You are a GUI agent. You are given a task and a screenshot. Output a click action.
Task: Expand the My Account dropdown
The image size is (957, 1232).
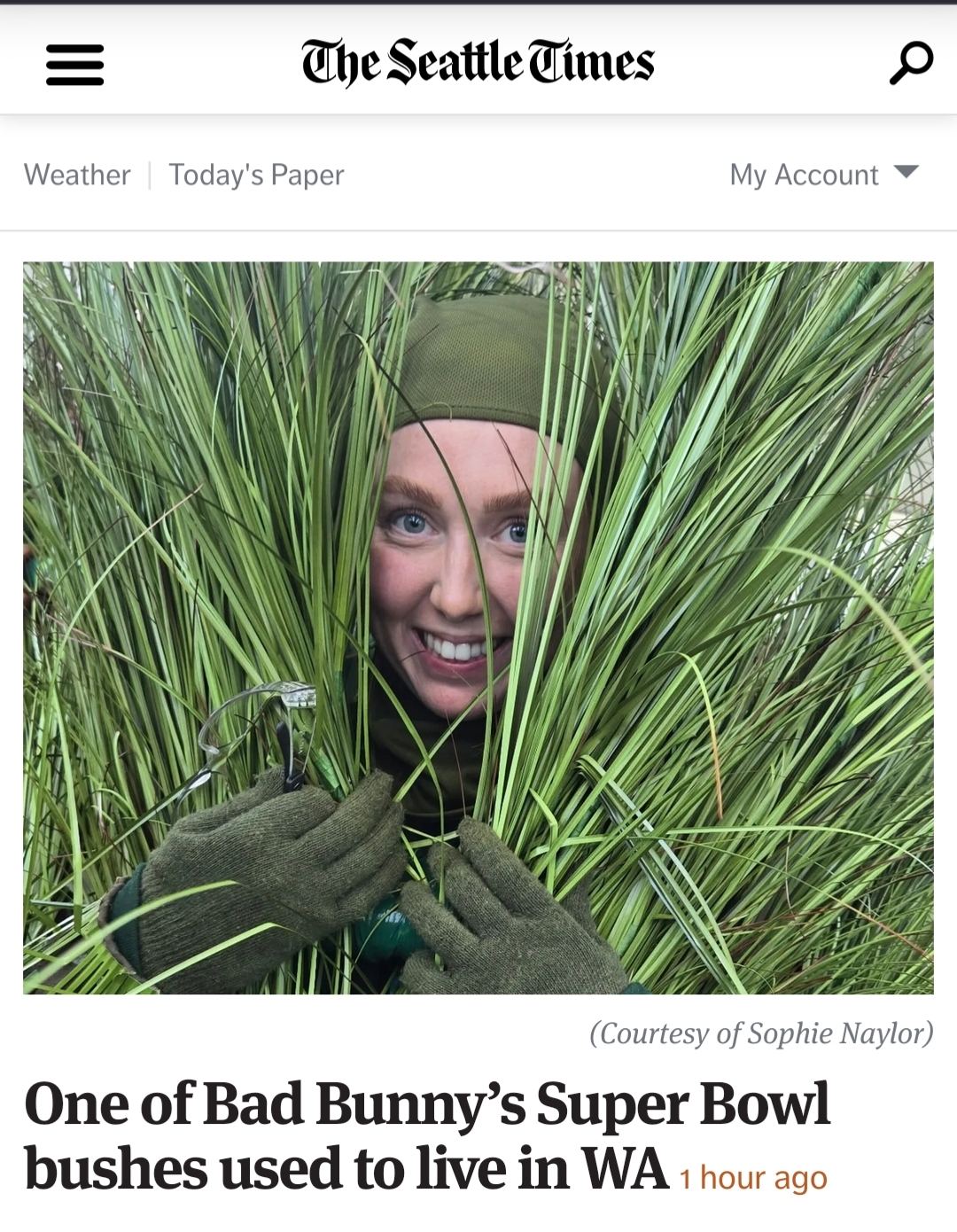click(x=824, y=175)
